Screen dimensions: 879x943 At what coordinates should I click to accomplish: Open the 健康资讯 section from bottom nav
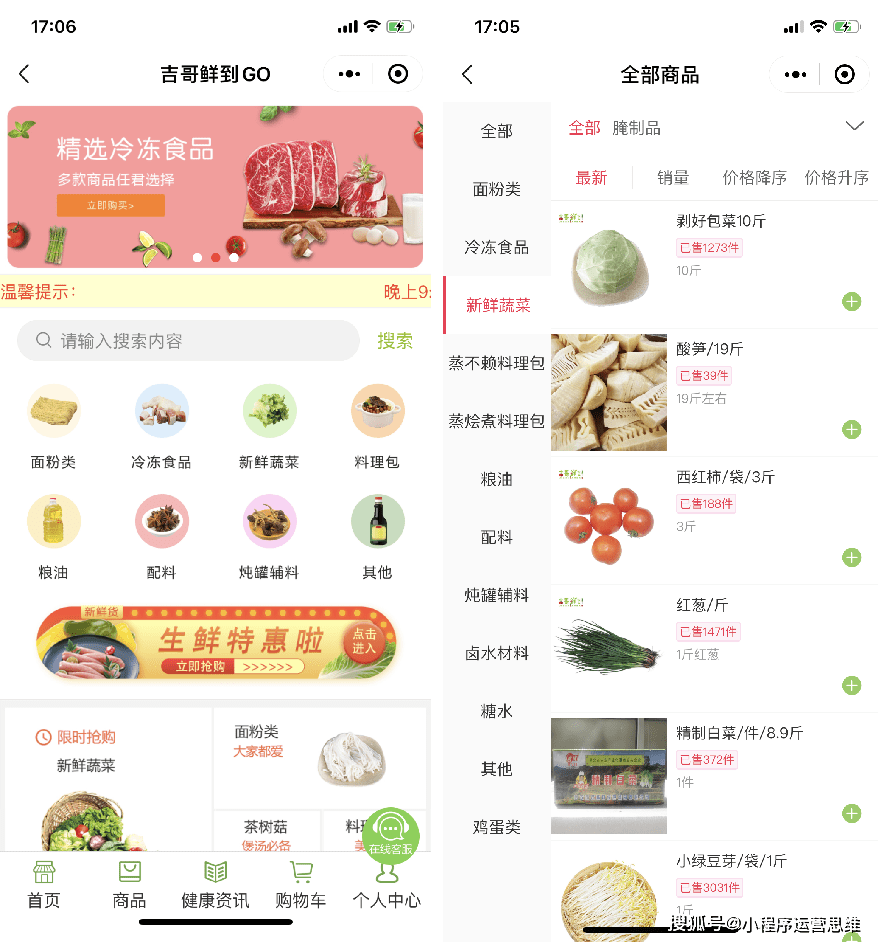point(214,883)
